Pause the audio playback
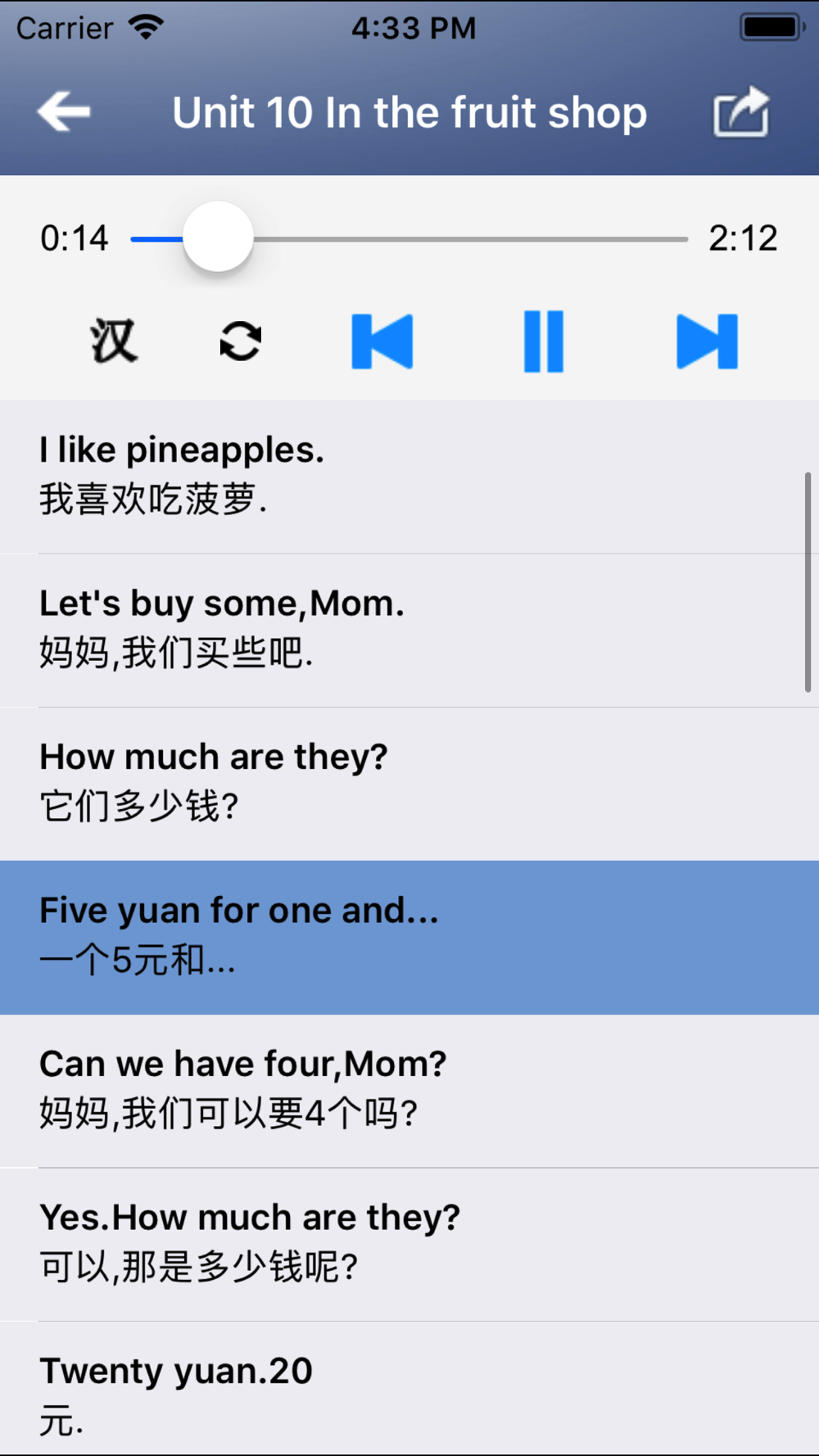 point(544,341)
